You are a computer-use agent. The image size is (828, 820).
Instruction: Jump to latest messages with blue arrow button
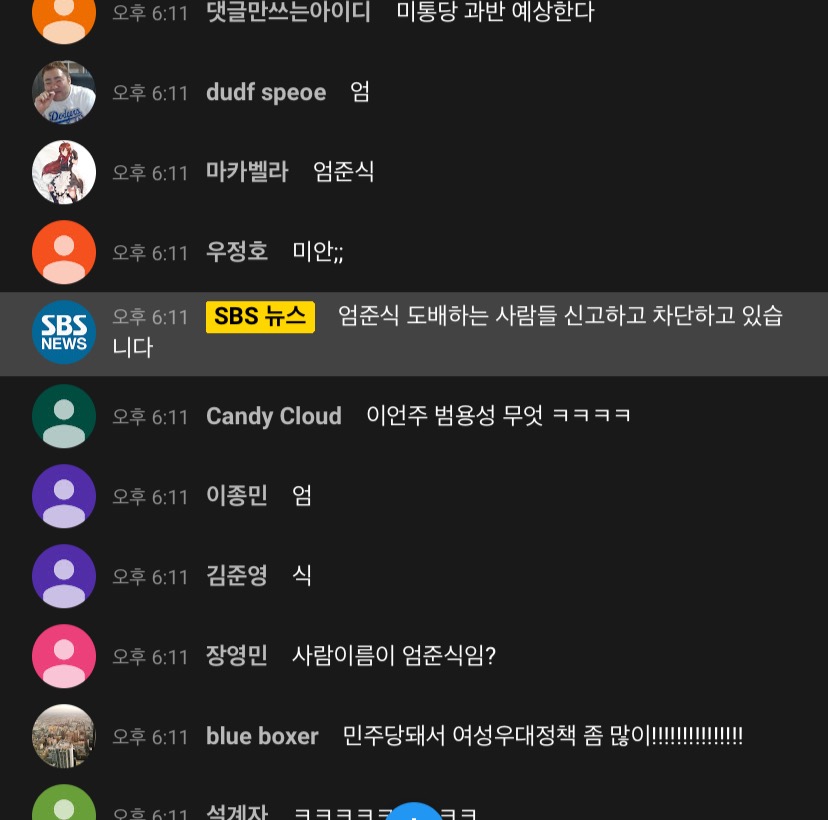point(414,812)
